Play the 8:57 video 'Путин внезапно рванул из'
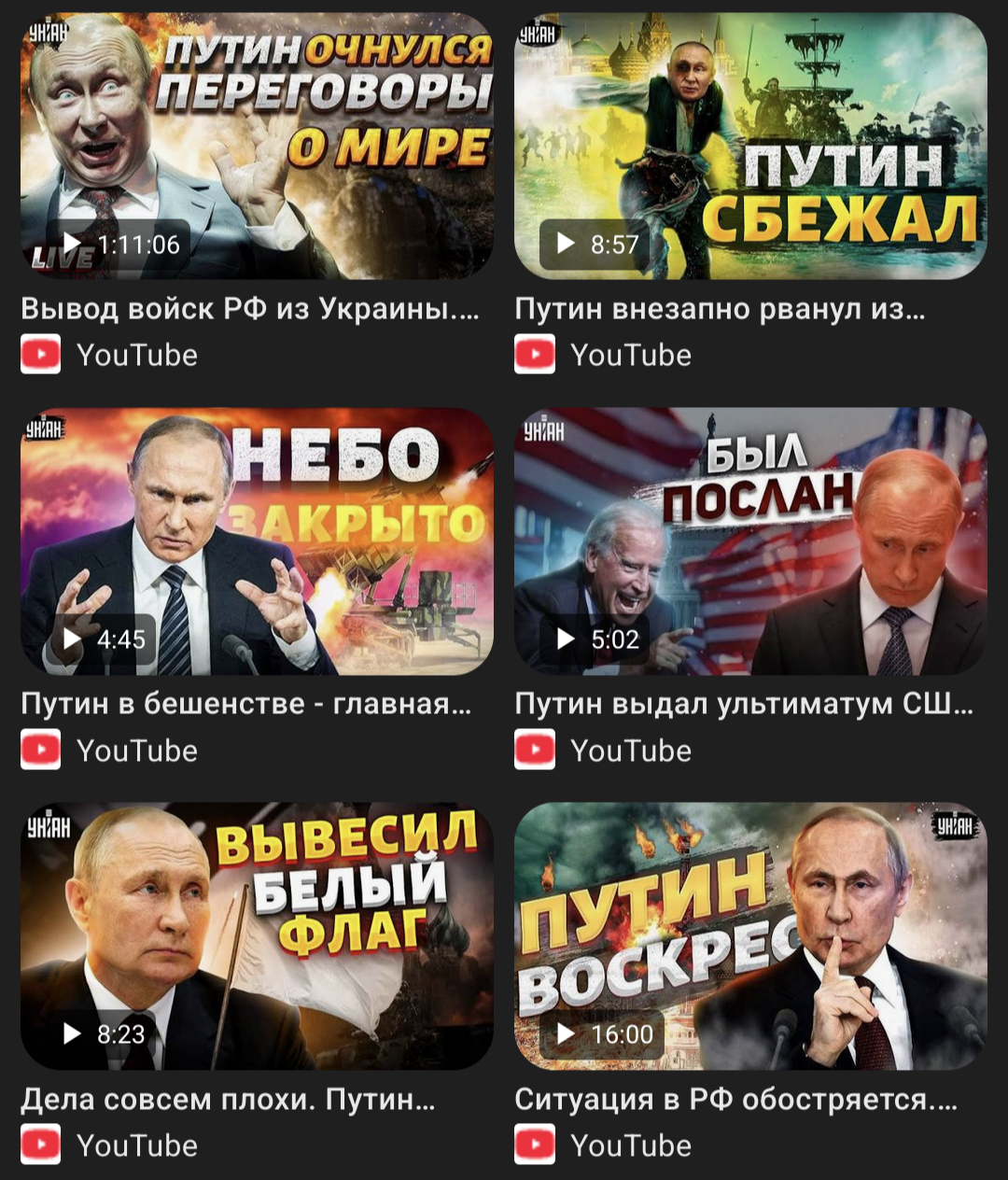The height and width of the screenshot is (1180, 1008). click(750, 147)
